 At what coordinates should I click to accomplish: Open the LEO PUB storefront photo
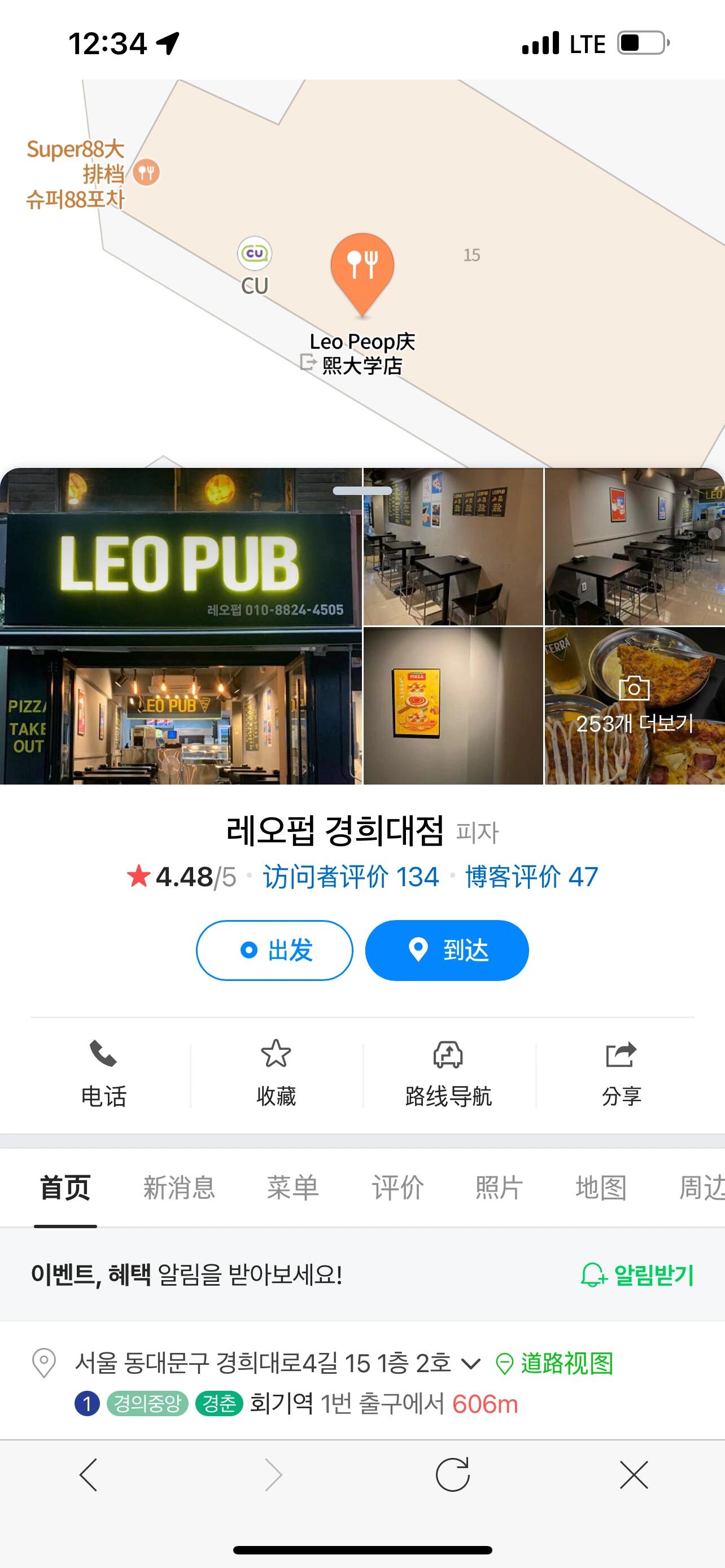(181, 627)
